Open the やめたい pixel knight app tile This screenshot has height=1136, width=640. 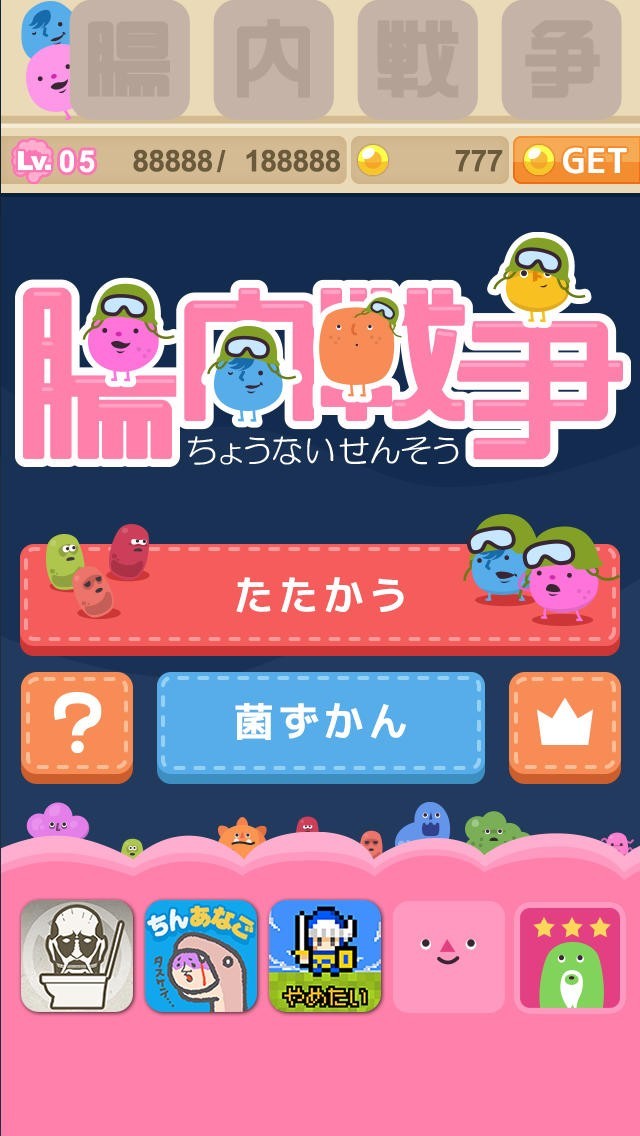point(325,956)
